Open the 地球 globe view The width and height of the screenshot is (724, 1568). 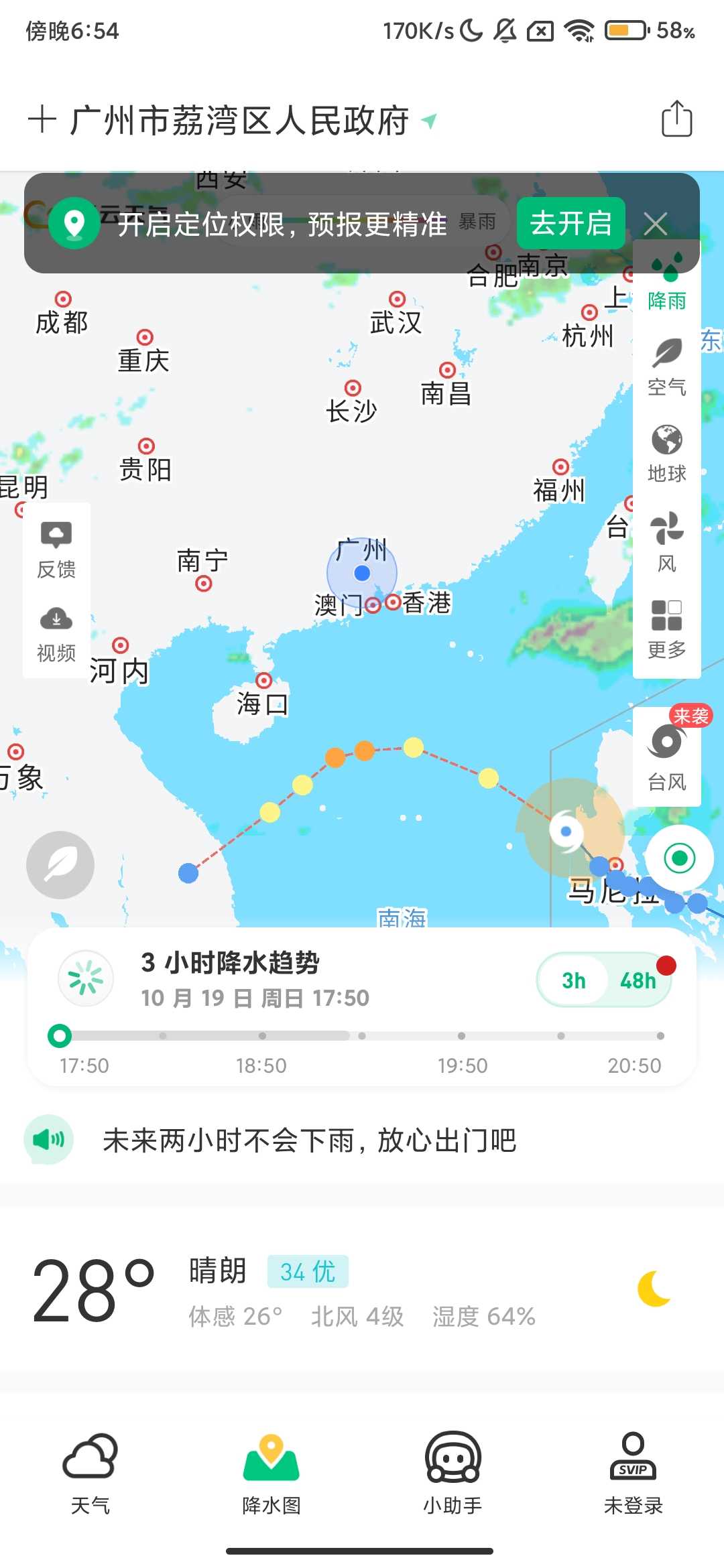click(x=666, y=454)
